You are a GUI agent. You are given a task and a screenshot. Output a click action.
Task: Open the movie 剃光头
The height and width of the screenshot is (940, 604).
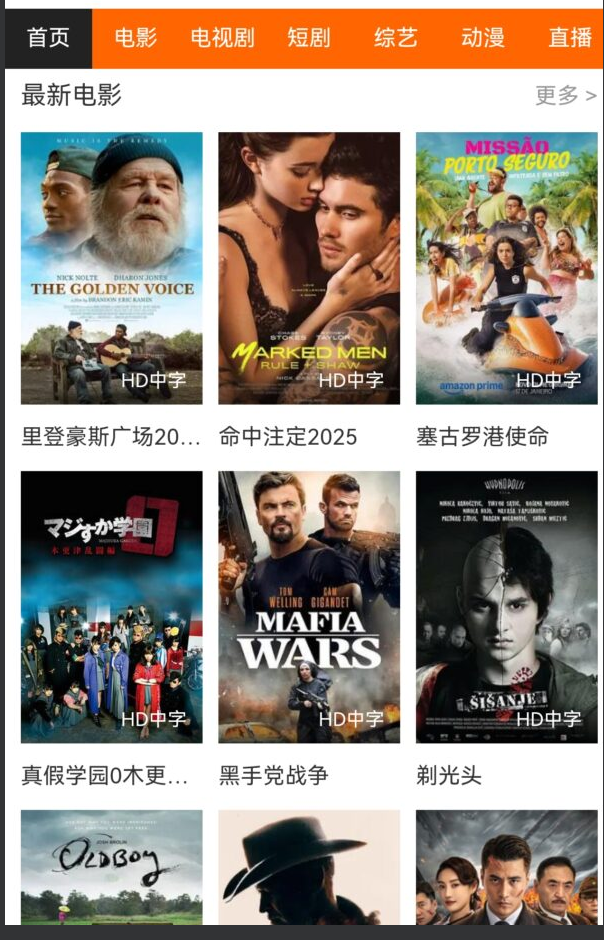(x=506, y=607)
